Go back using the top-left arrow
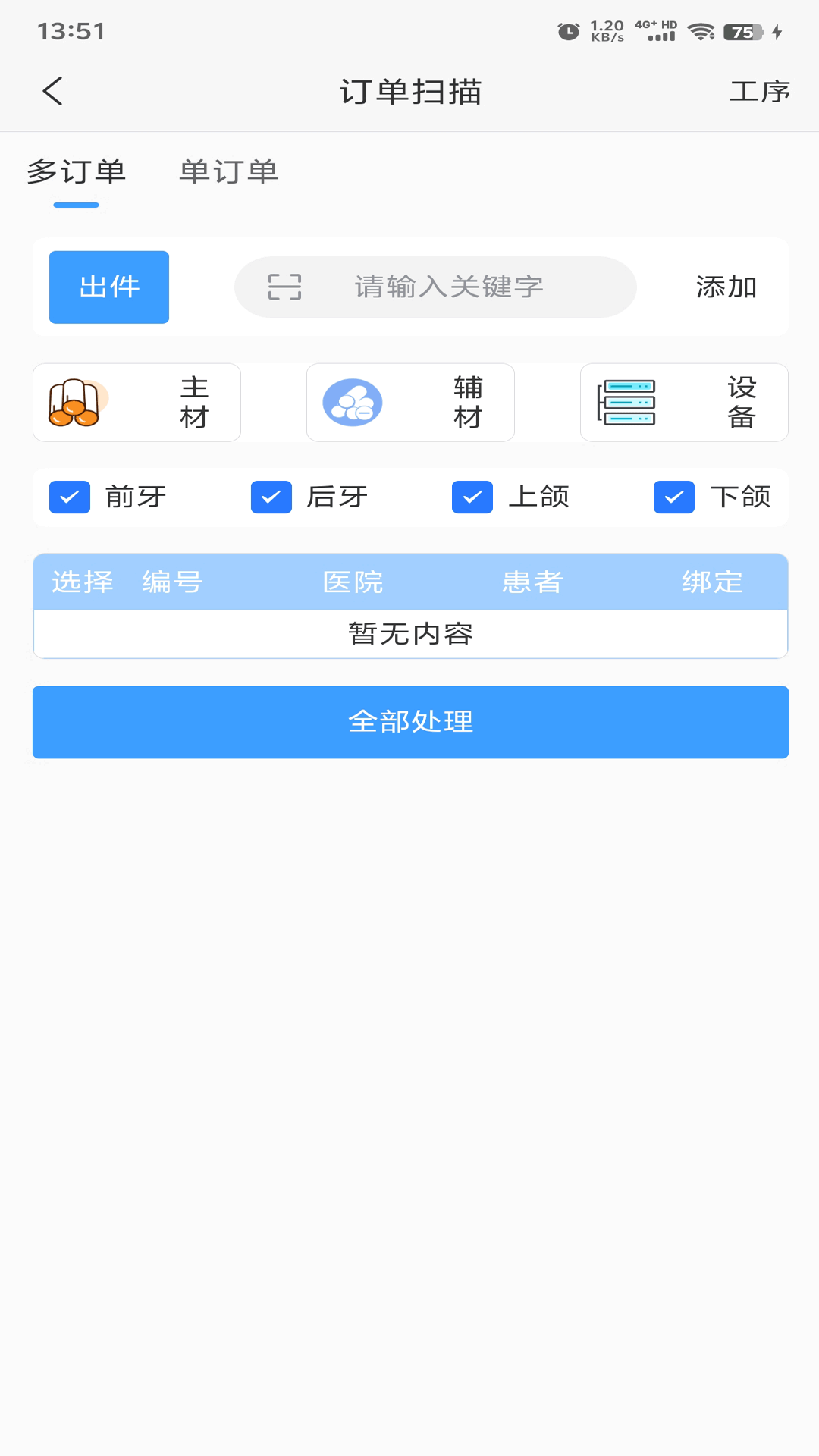Image resolution: width=819 pixels, height=1456 pixels. point(52,92)
